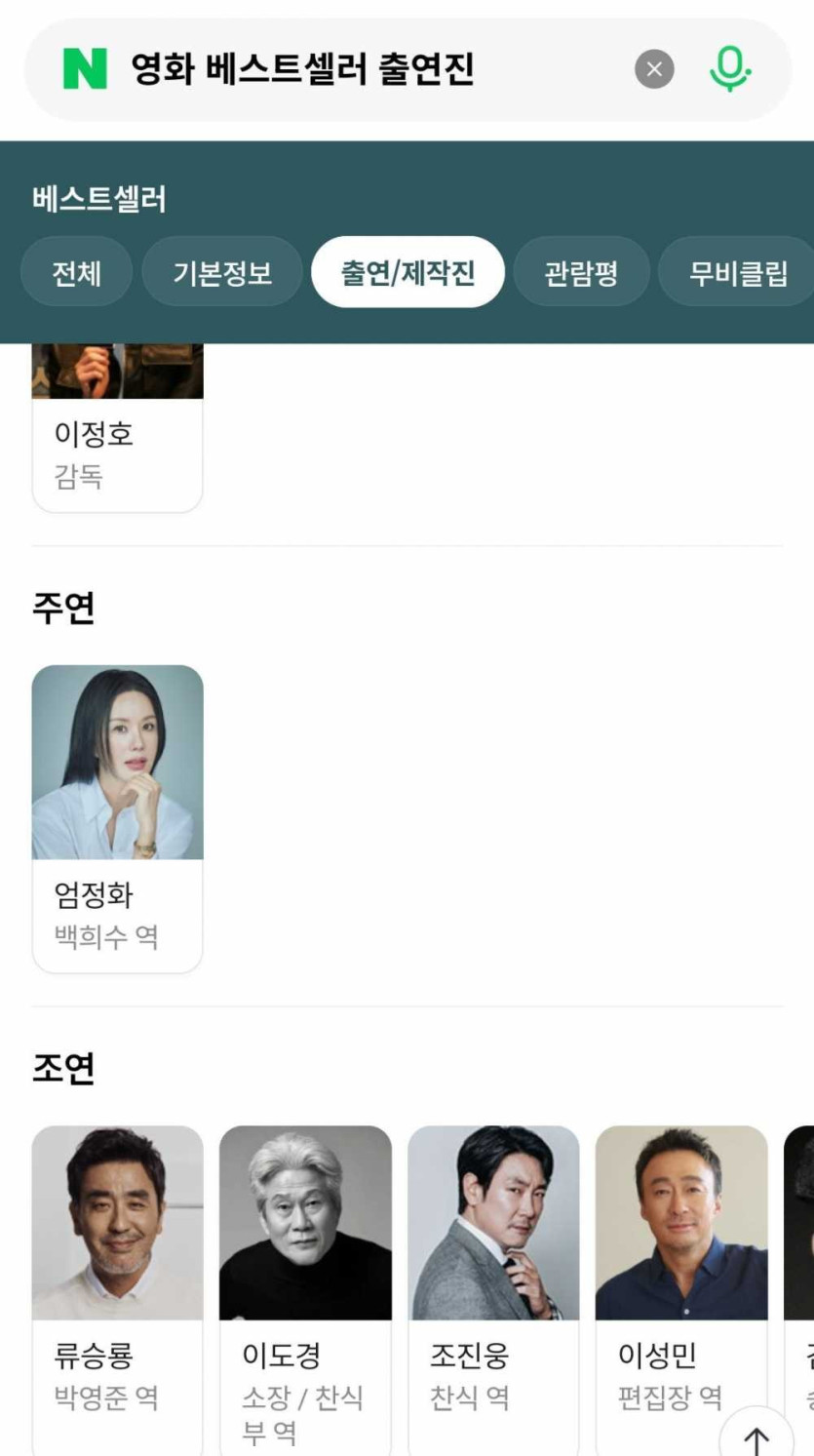Open the Naver home logo
The height and width of the screenshot is (1456, 814).
click(x=85, y=69)
